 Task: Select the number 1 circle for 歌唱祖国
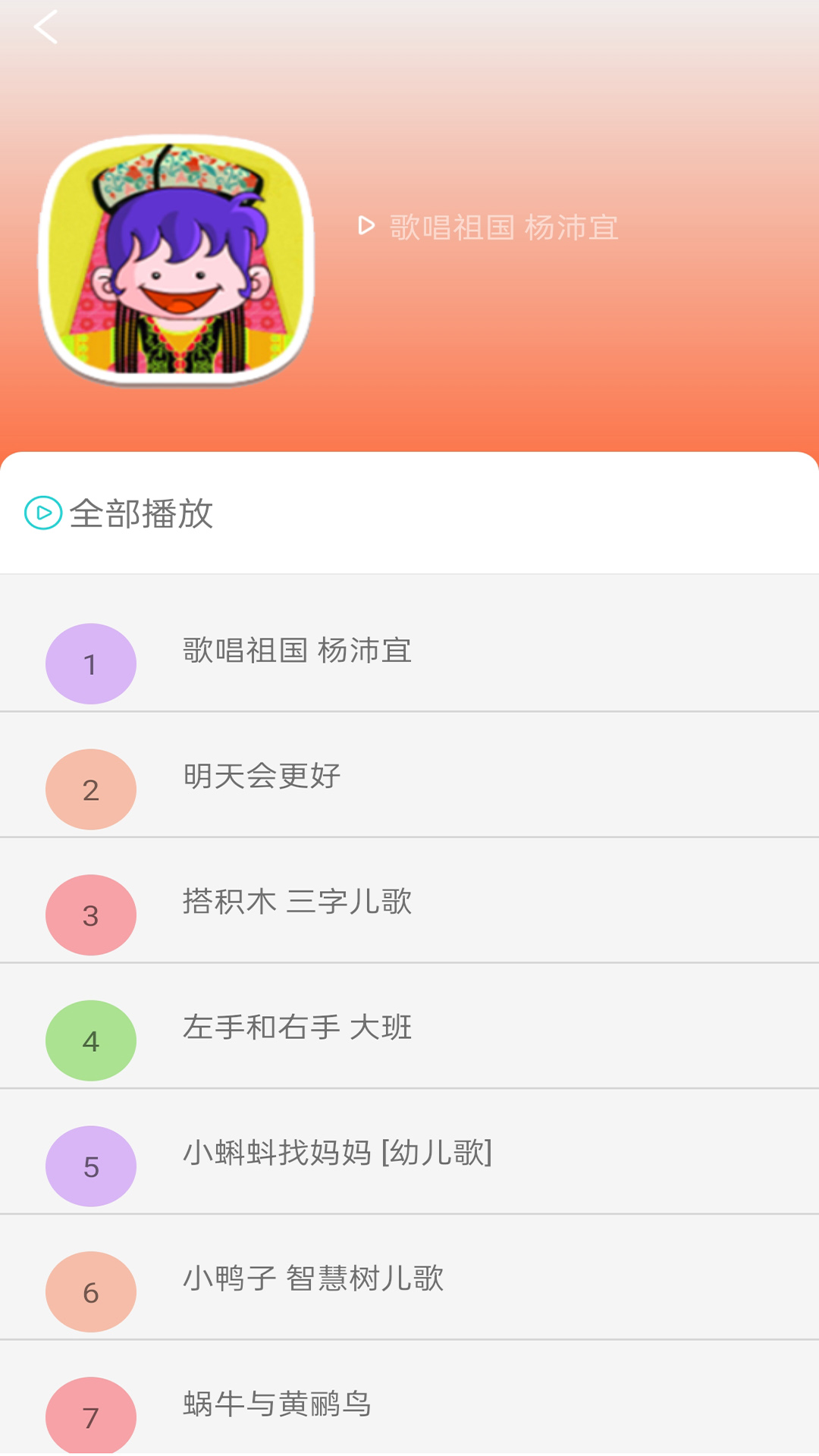pyautogui.click(x=91, y=662)
